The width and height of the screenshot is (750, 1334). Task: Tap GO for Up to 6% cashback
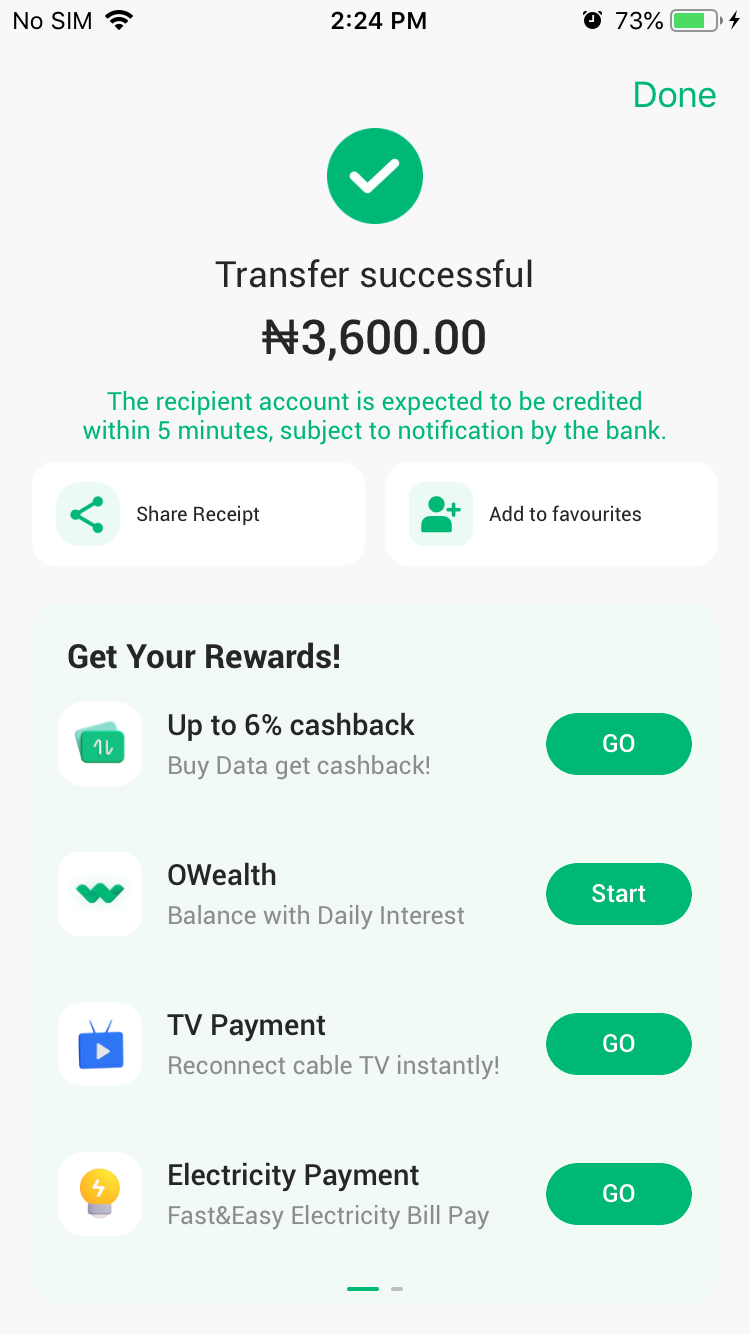point(618,744)
